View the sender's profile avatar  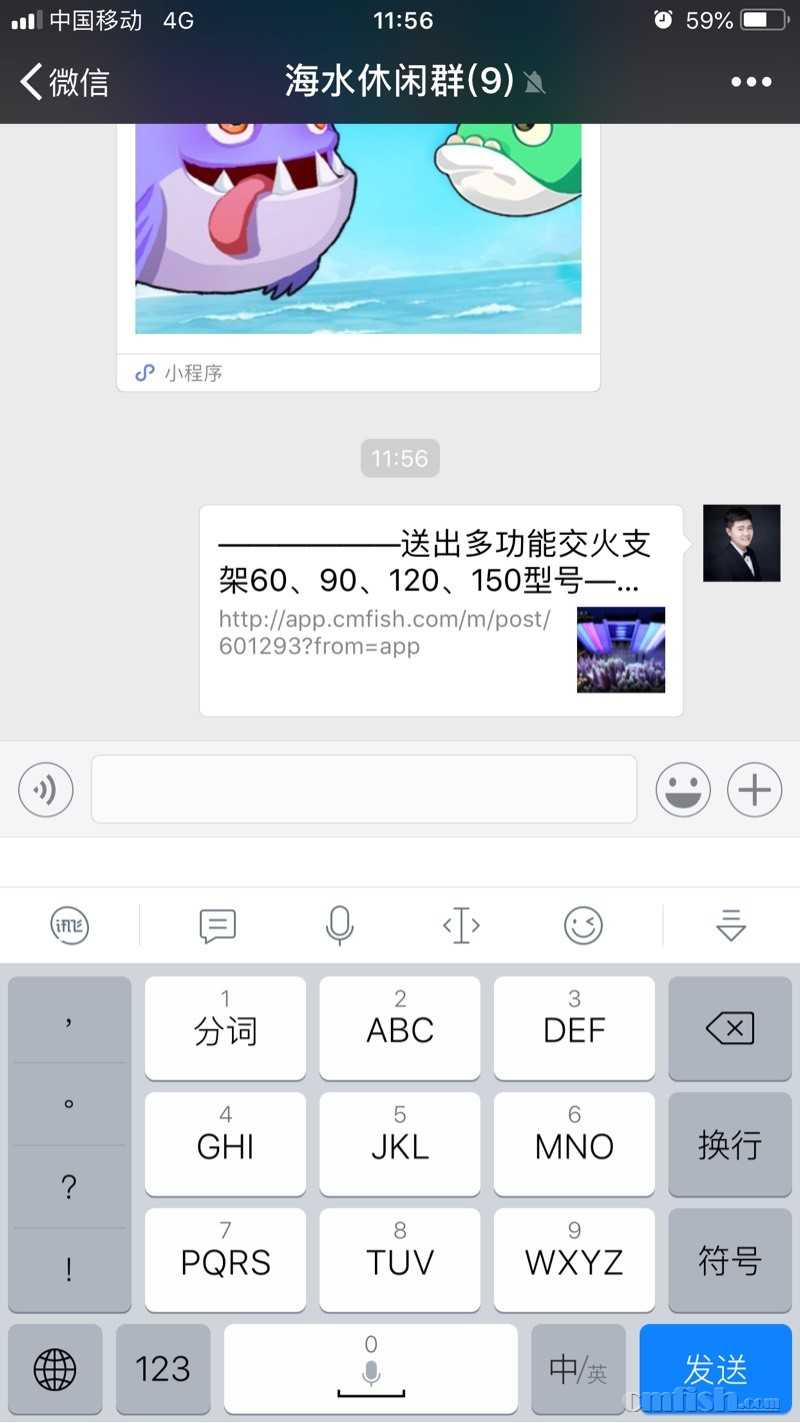(x=741, y=543)
